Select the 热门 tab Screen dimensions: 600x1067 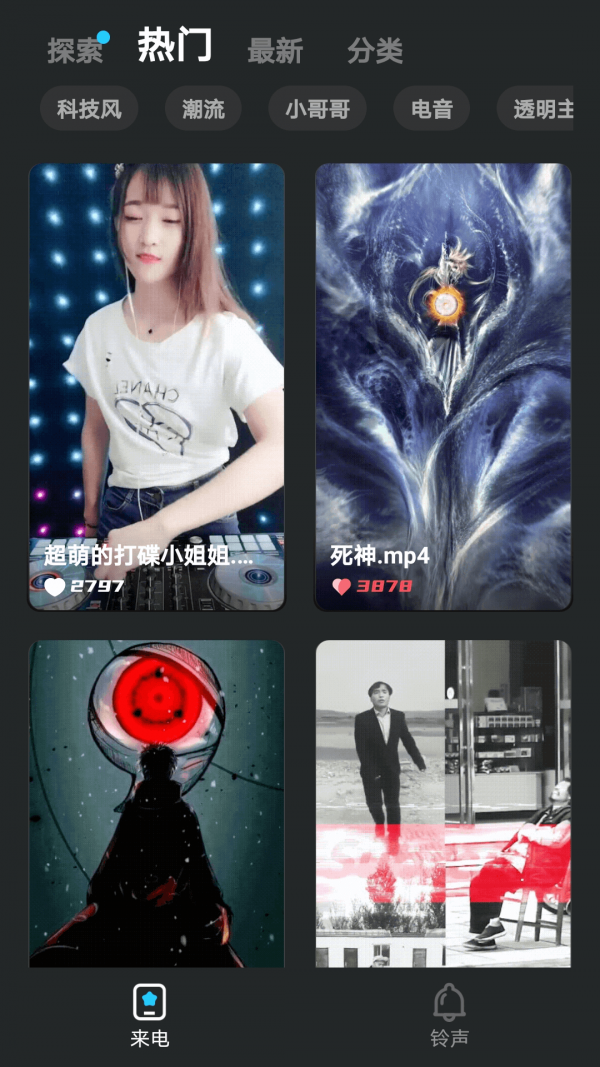[175, 47]
